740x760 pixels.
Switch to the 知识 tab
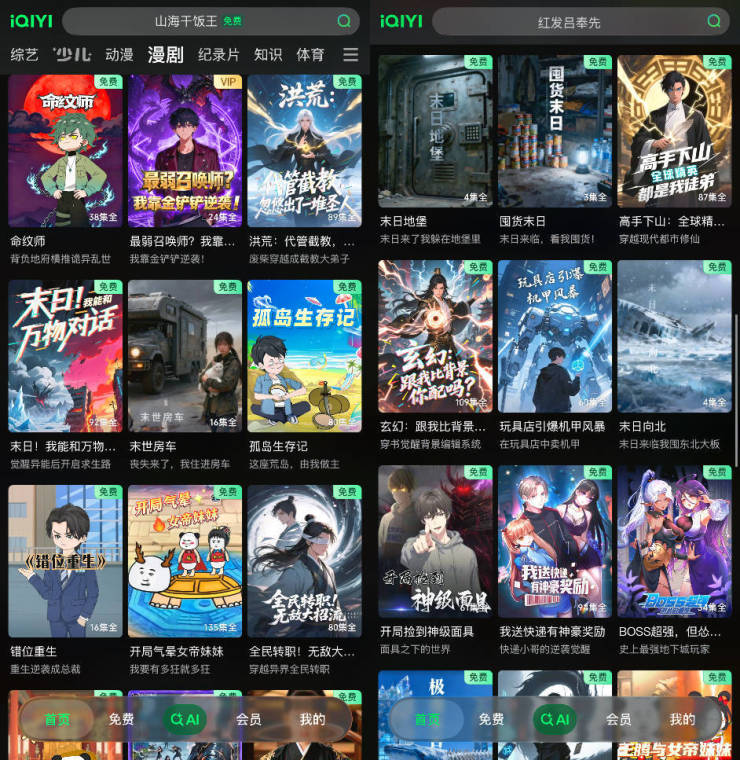pyautogui.click(x=268, y=55)
